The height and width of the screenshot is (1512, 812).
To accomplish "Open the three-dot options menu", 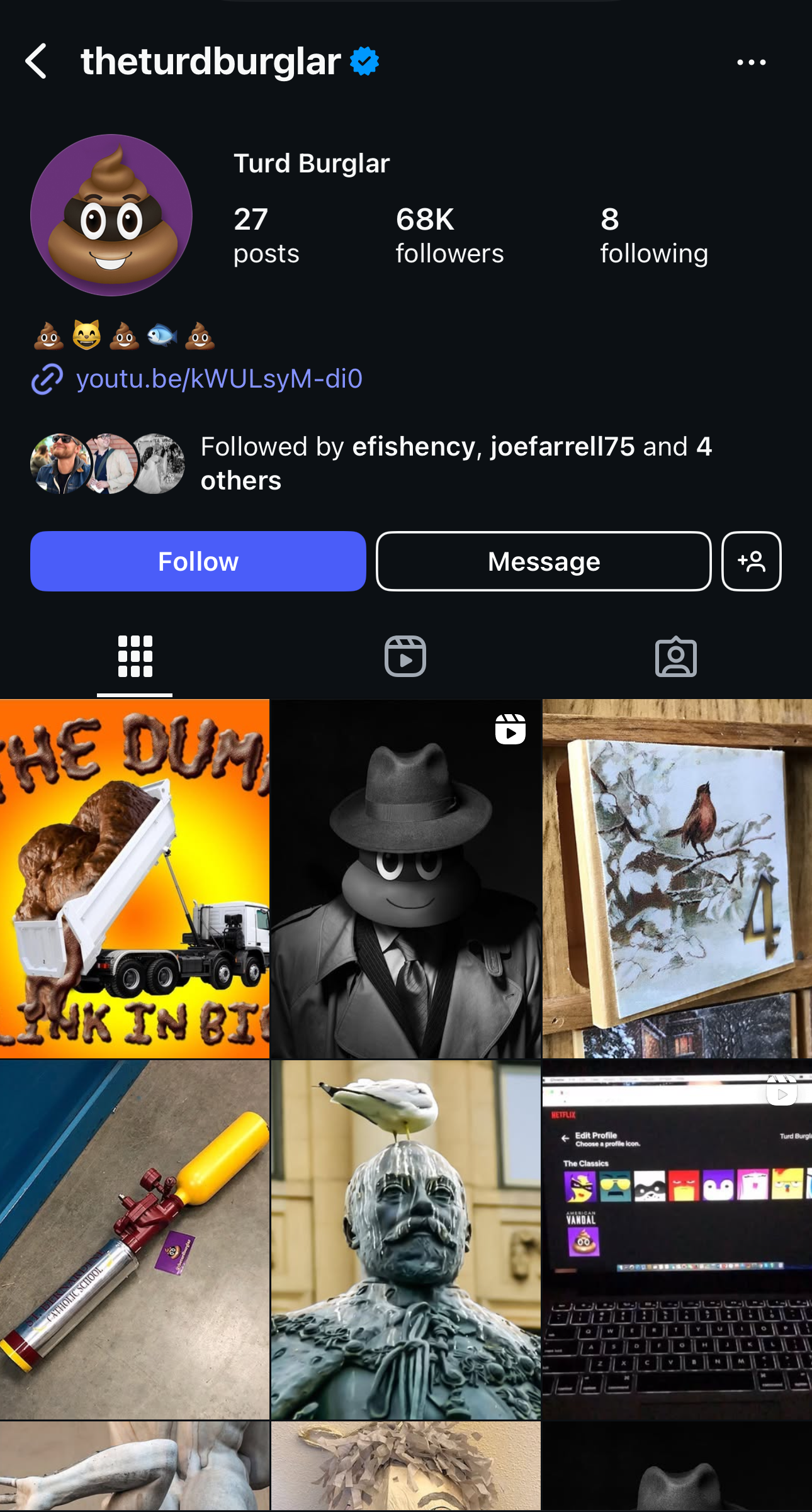I will [x=751, y=62].
